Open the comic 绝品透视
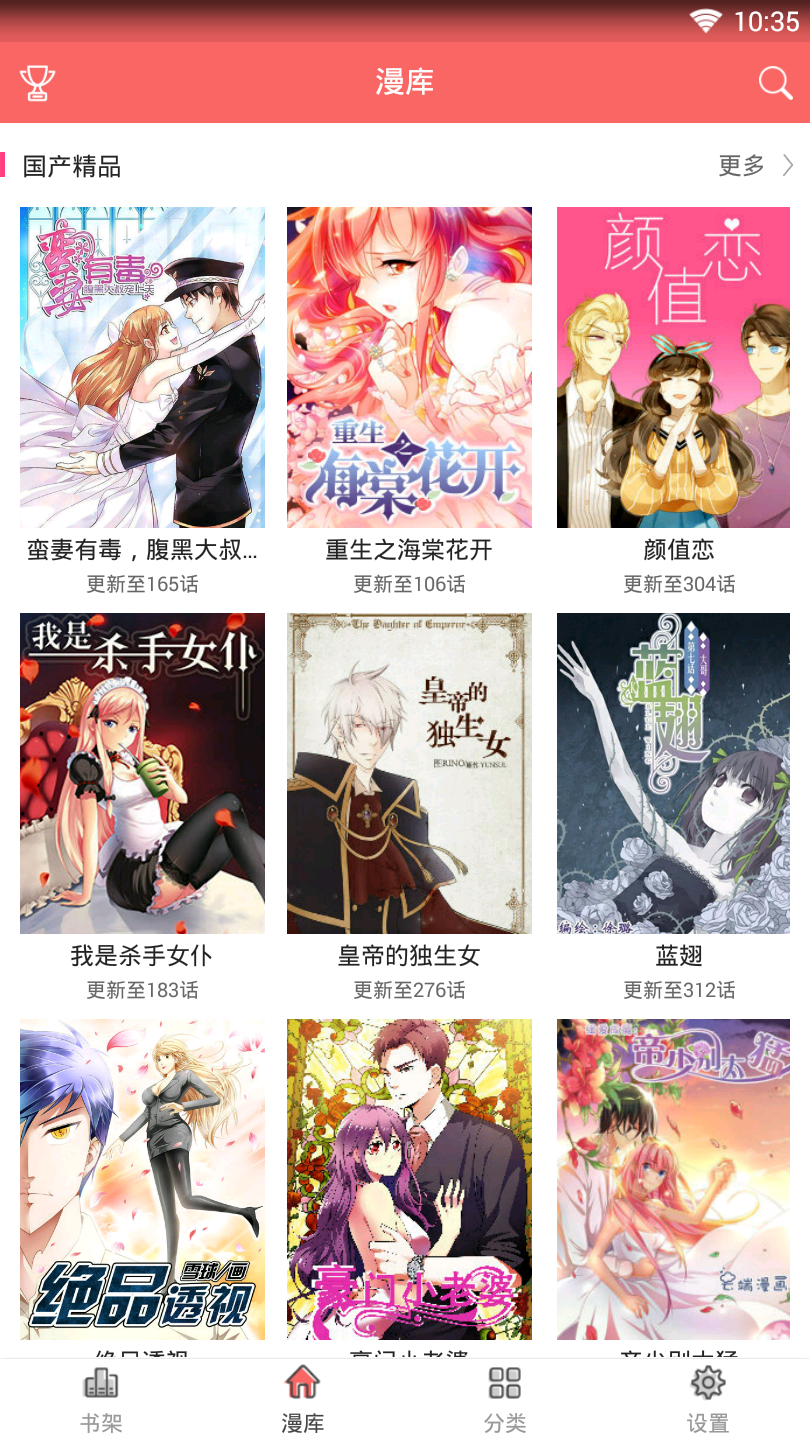Screen dimensions: 810x1440 pyautogui.click(x=142, y=1179)
